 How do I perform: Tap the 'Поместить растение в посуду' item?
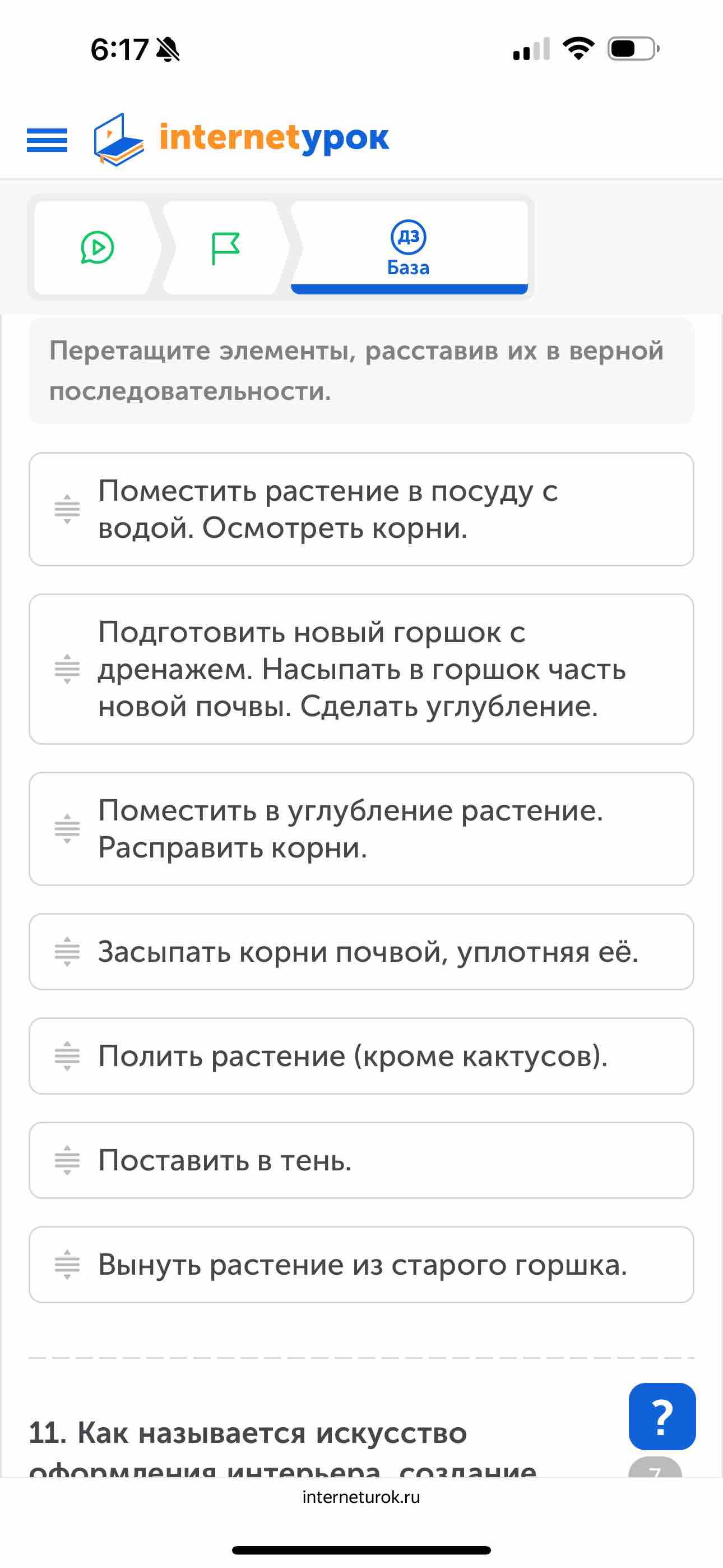click(361, 509)
